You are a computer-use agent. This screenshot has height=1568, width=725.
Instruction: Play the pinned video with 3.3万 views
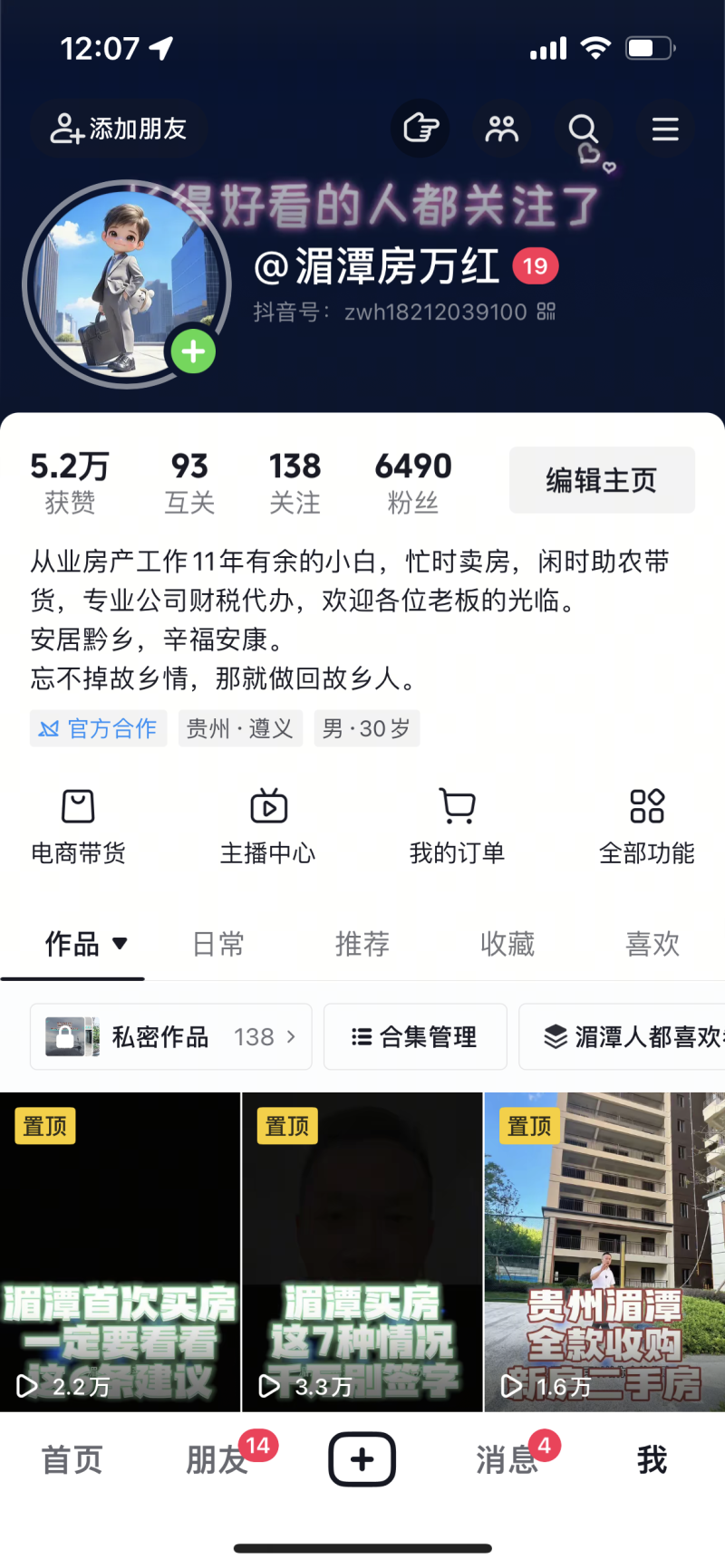(362, 1251)
